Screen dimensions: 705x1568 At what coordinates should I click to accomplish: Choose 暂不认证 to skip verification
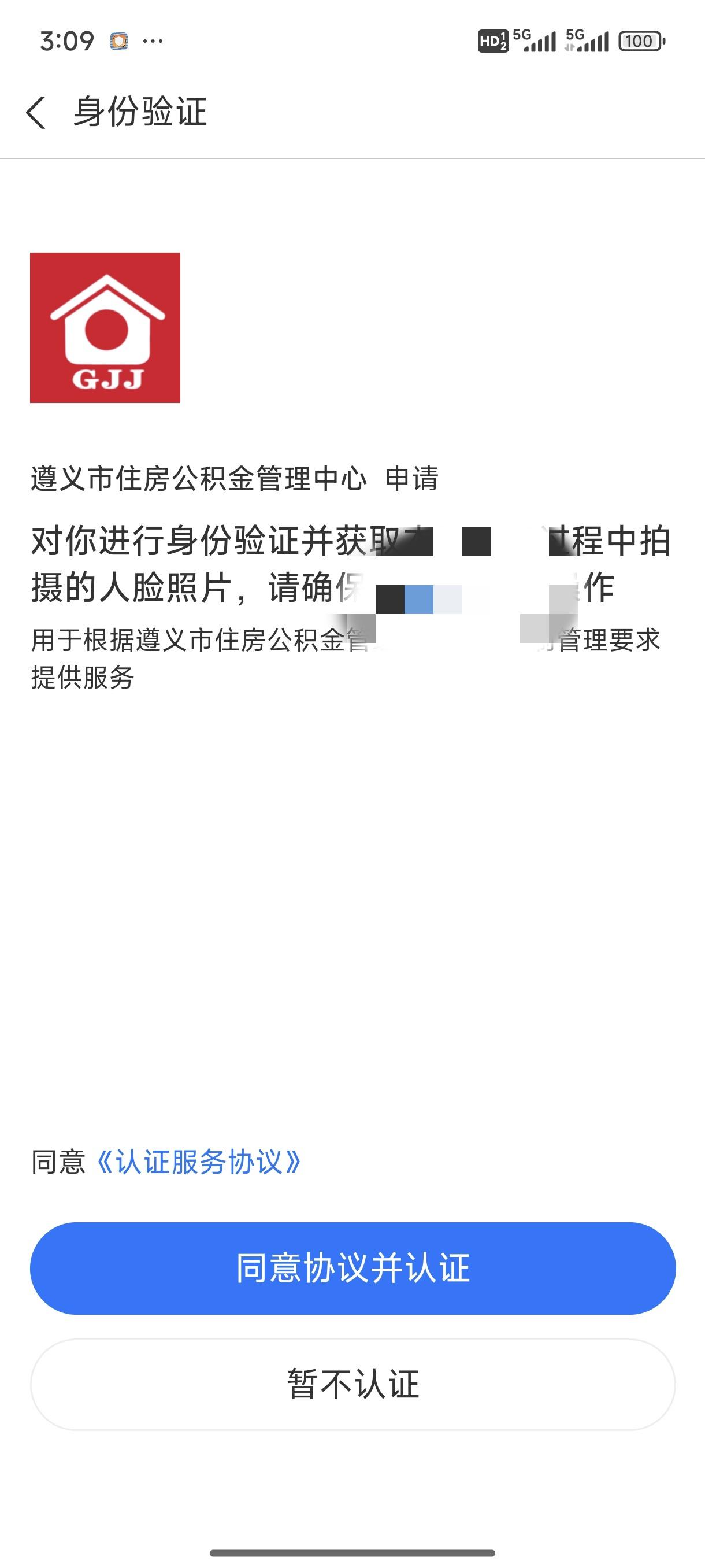[x=353, y=1384]
